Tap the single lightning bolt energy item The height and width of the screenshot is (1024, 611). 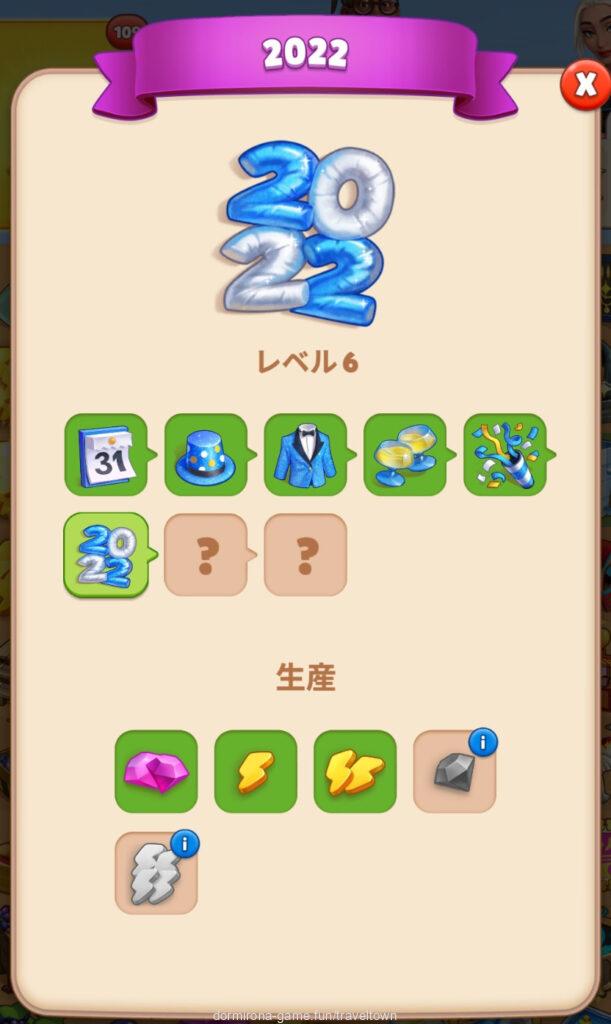(256, 771)
